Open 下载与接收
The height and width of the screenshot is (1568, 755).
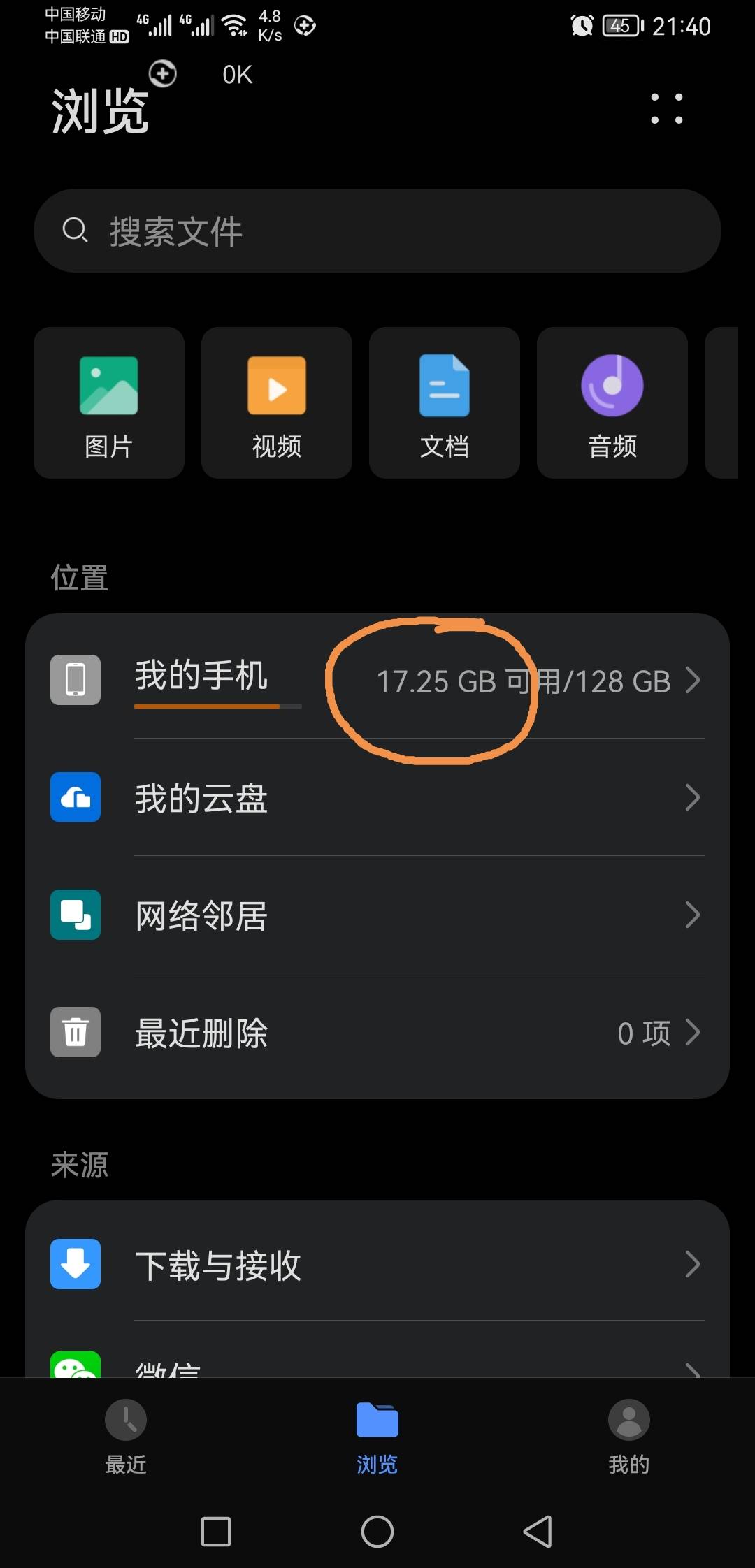click(x=377, y=1264)
